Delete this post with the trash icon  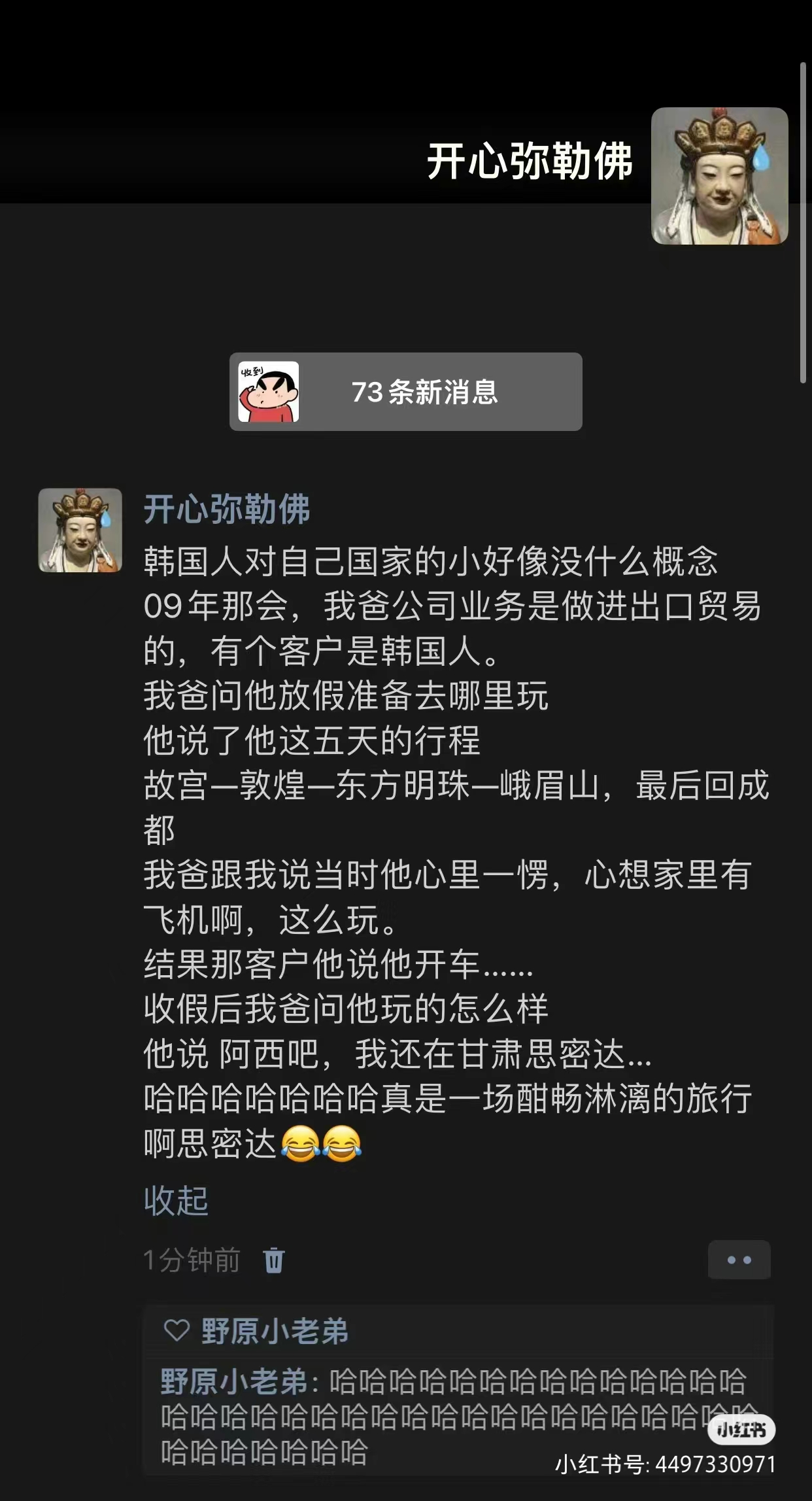point(274,1260)
